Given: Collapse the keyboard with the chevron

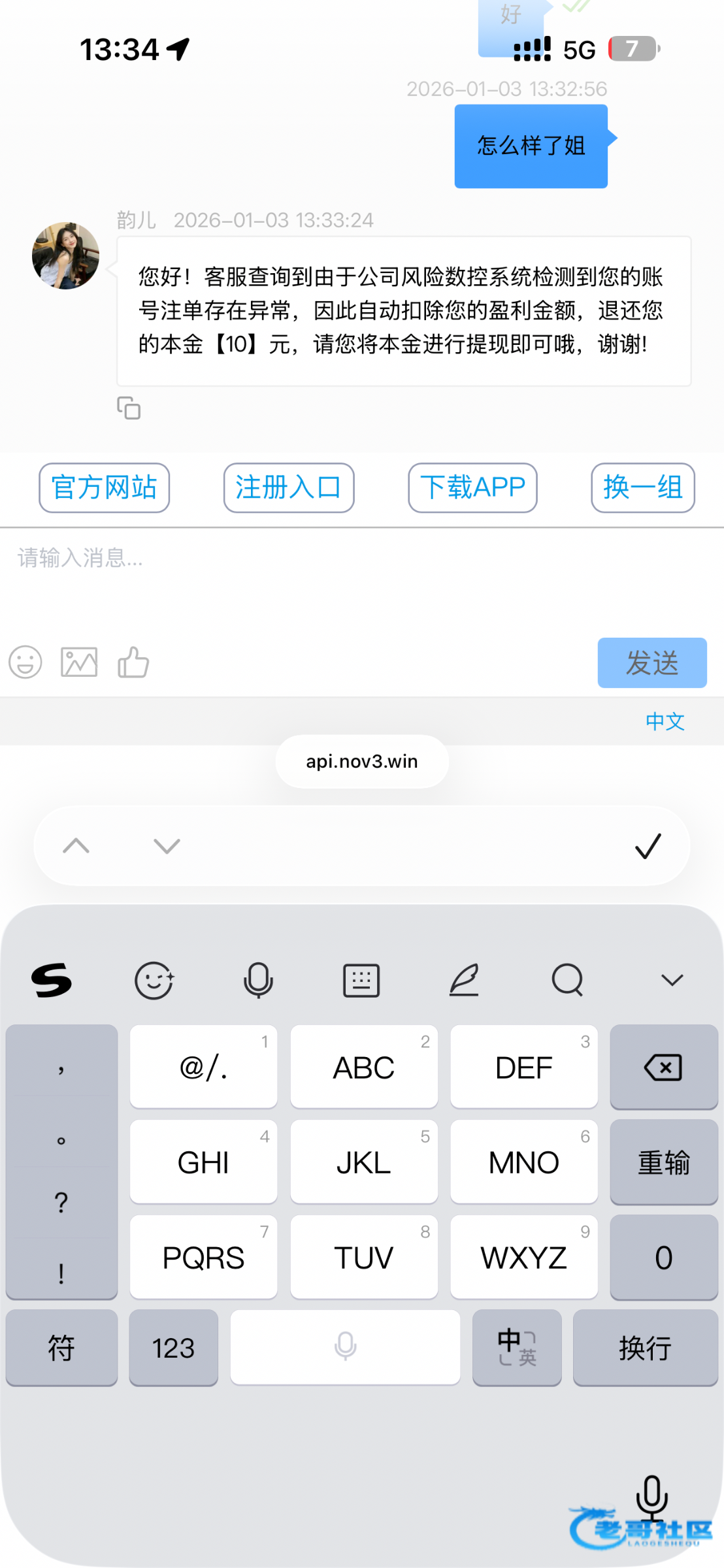Looking at the screenshot, I should [x=671, y=980].
